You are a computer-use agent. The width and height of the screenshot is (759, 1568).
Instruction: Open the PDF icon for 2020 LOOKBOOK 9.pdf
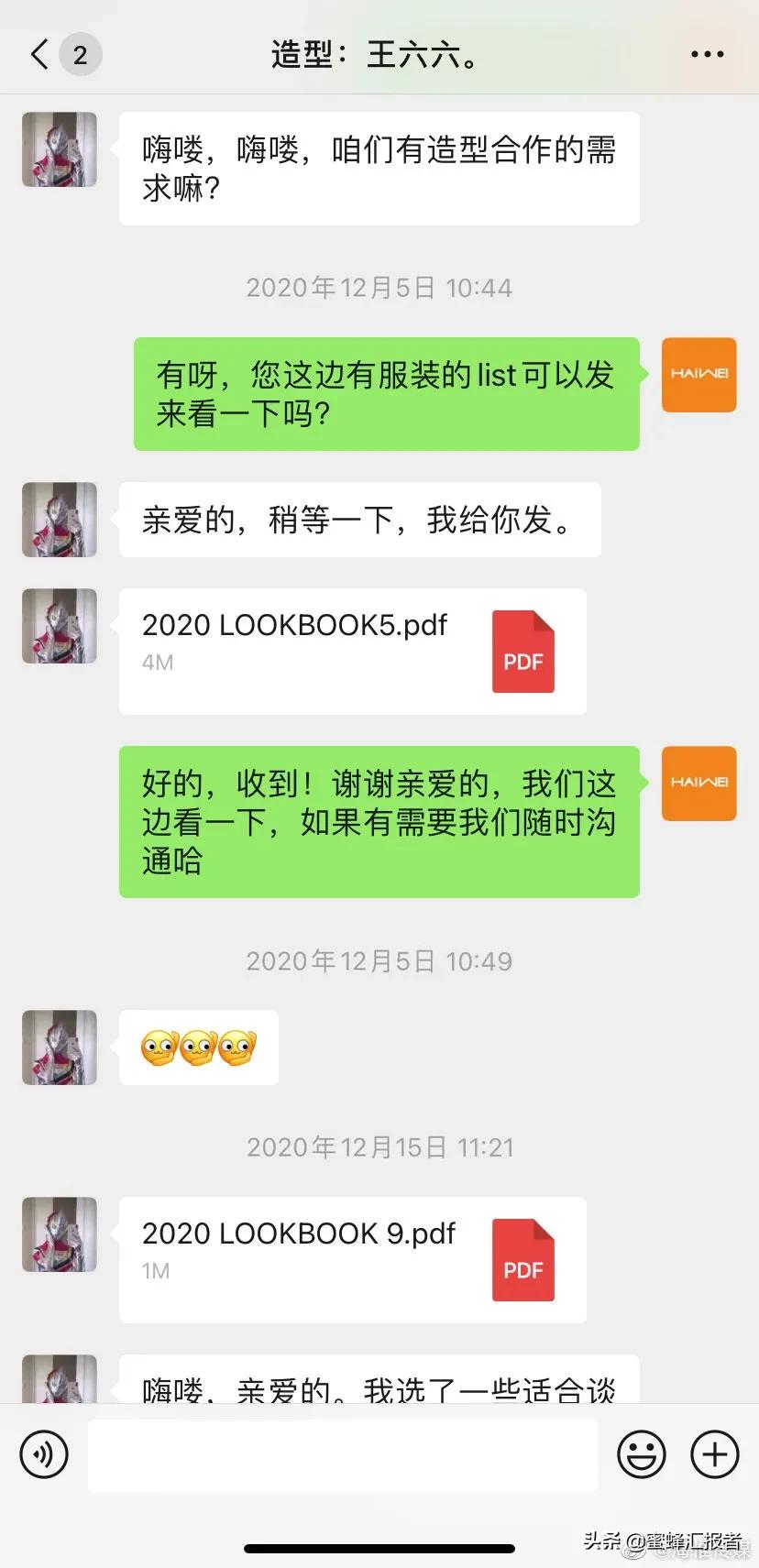coord(523,1260)
